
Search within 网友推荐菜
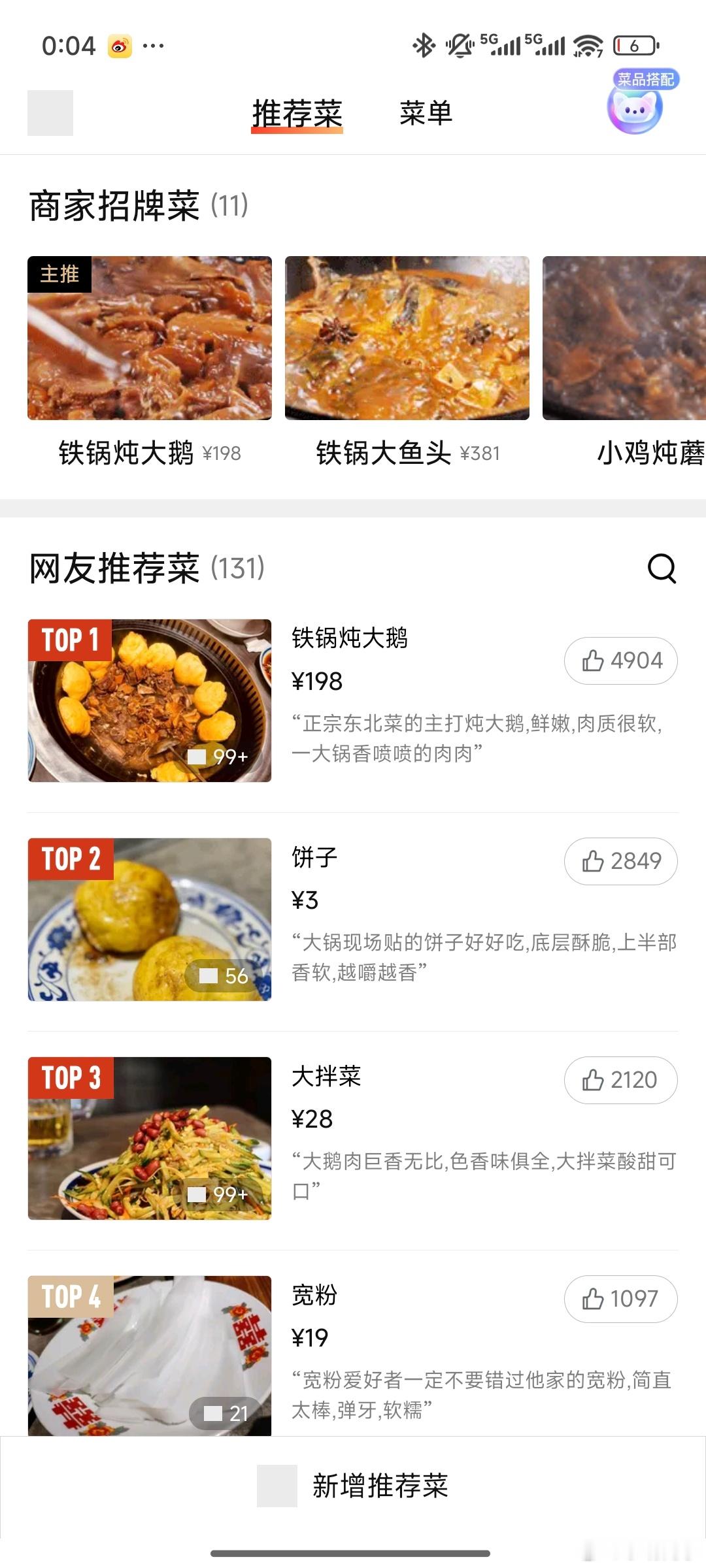pos(662,568)
